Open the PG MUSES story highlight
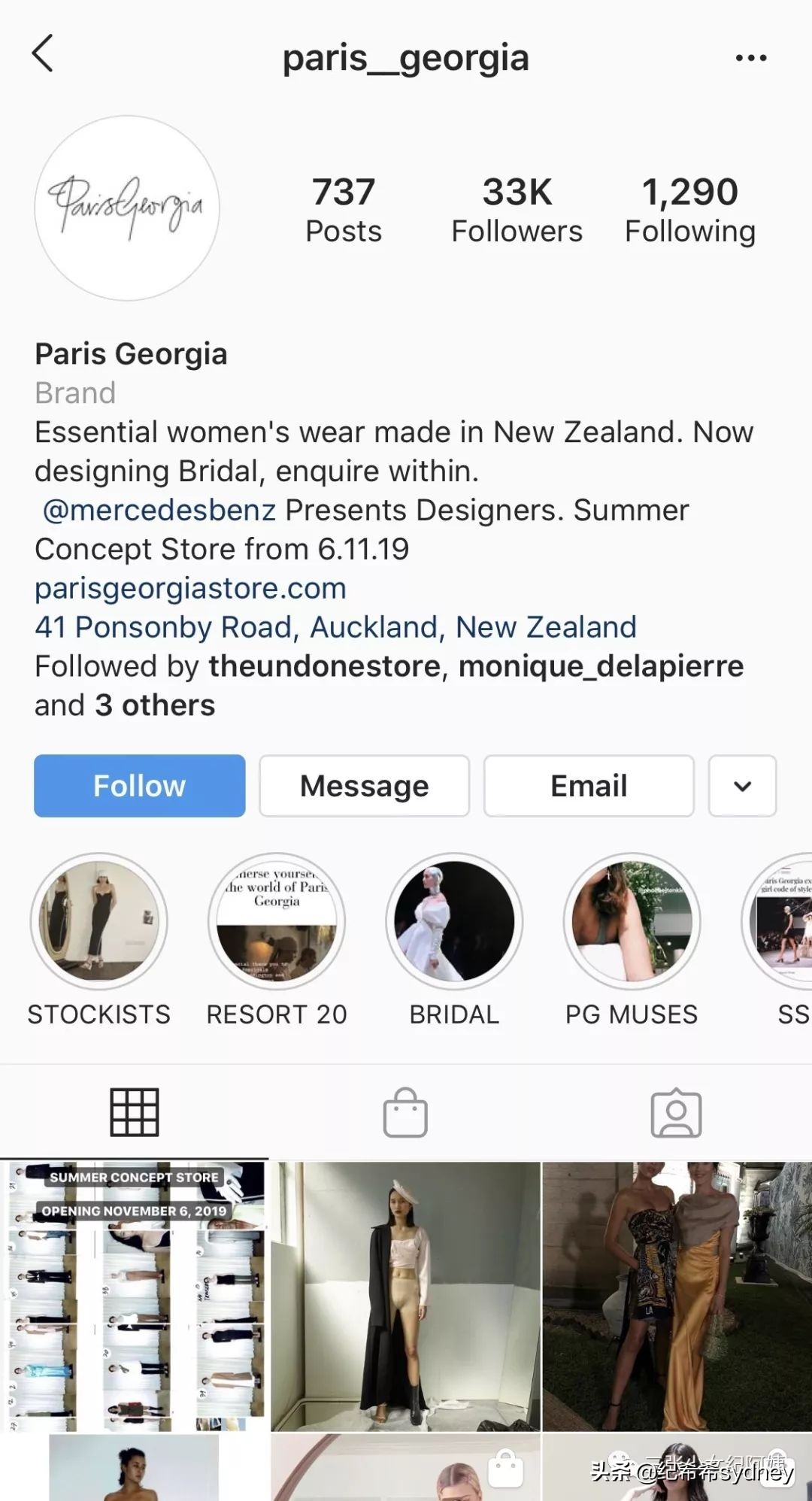Viewport: 812px width, 1501px height. tap(632, 921)
